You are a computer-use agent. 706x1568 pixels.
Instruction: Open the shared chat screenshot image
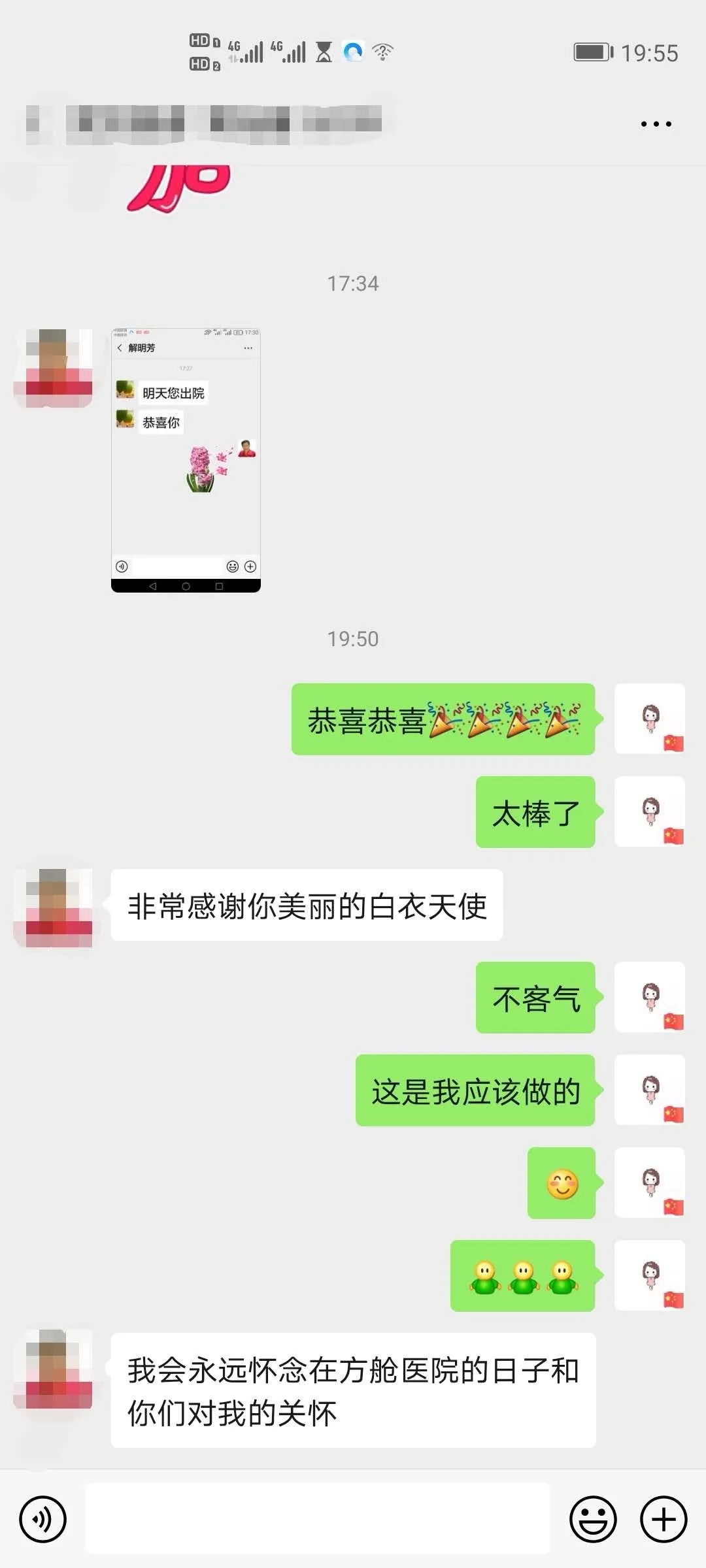point(186,461)
